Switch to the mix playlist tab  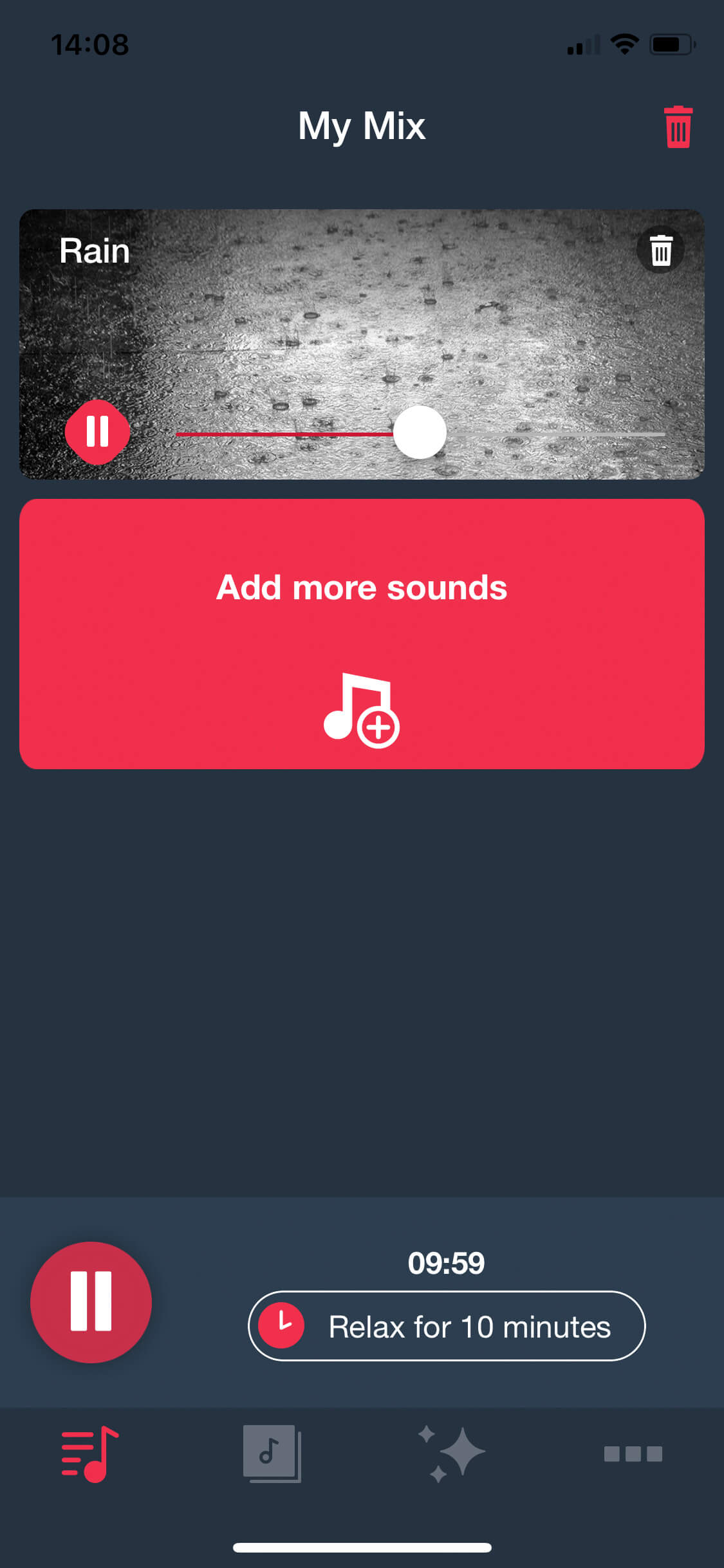tap(90, 1453)
